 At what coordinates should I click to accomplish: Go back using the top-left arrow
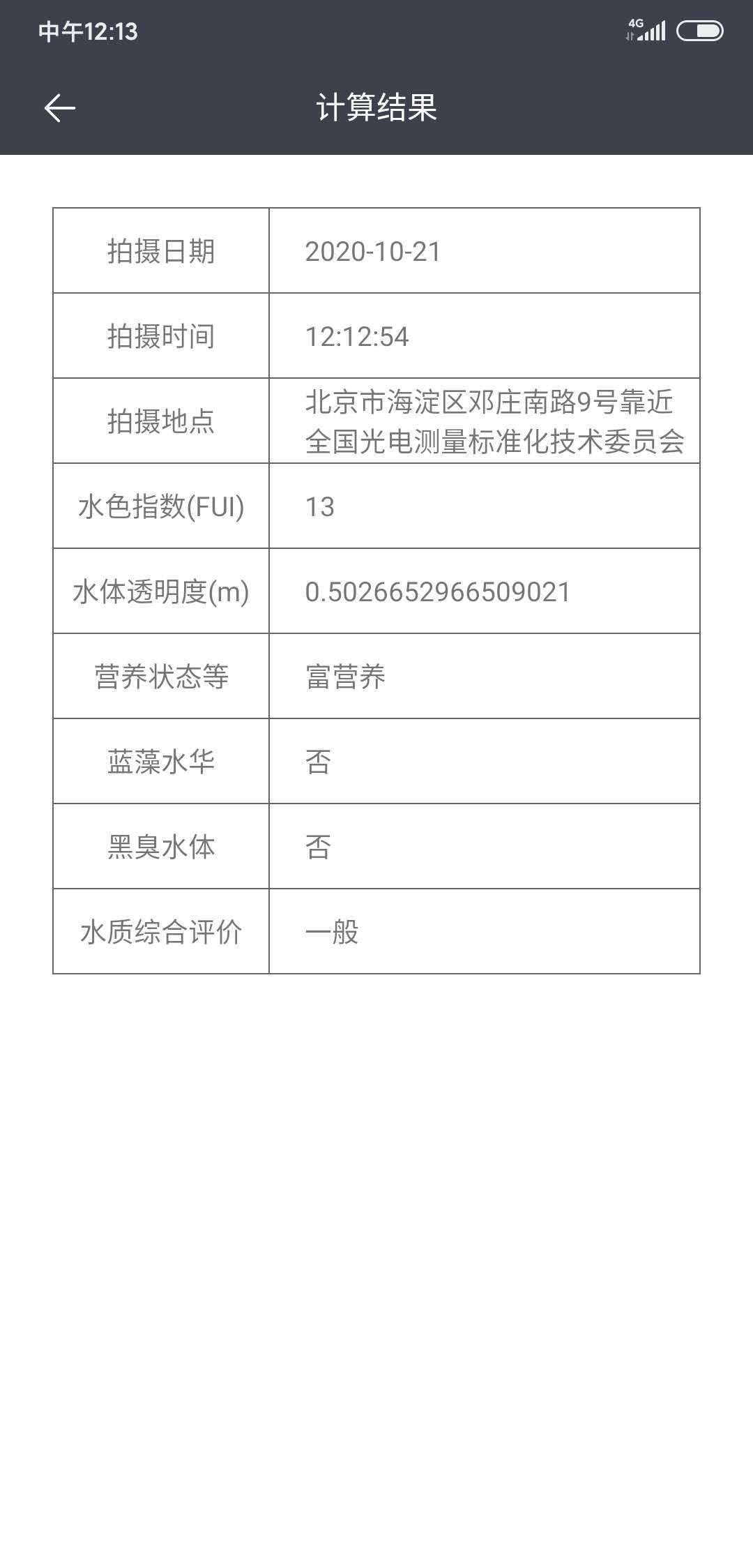pos(60,108)
